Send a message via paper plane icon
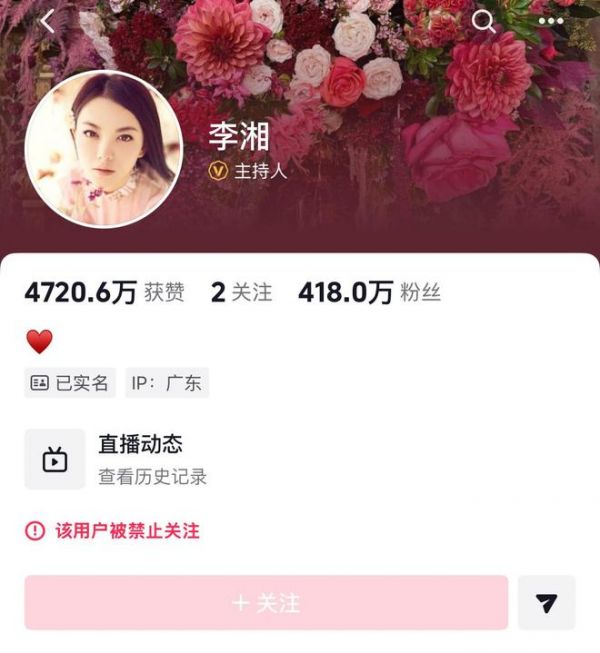 (x=546, y=602)
